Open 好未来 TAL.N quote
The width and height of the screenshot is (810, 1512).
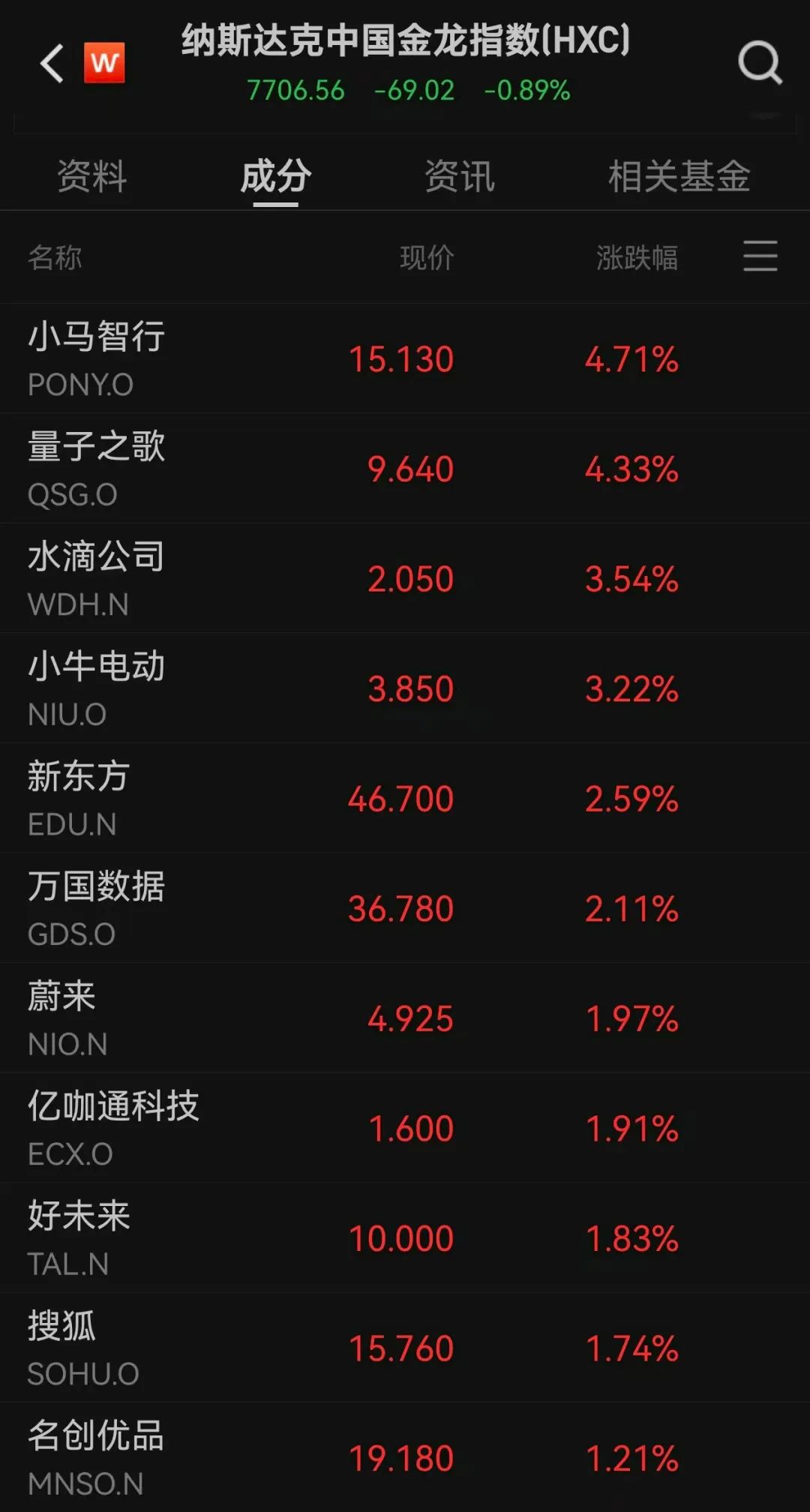click(405, 1237)
